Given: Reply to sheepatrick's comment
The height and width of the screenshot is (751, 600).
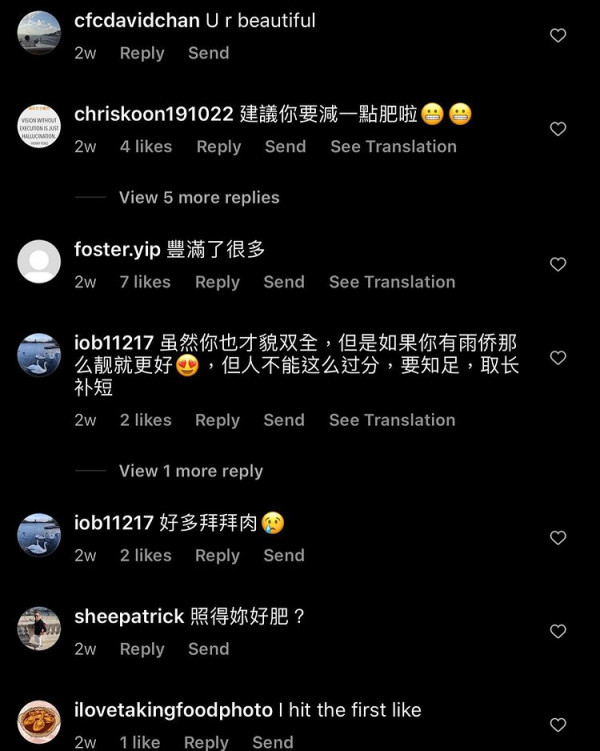Looking at the screenshot, I should [141, 649].
